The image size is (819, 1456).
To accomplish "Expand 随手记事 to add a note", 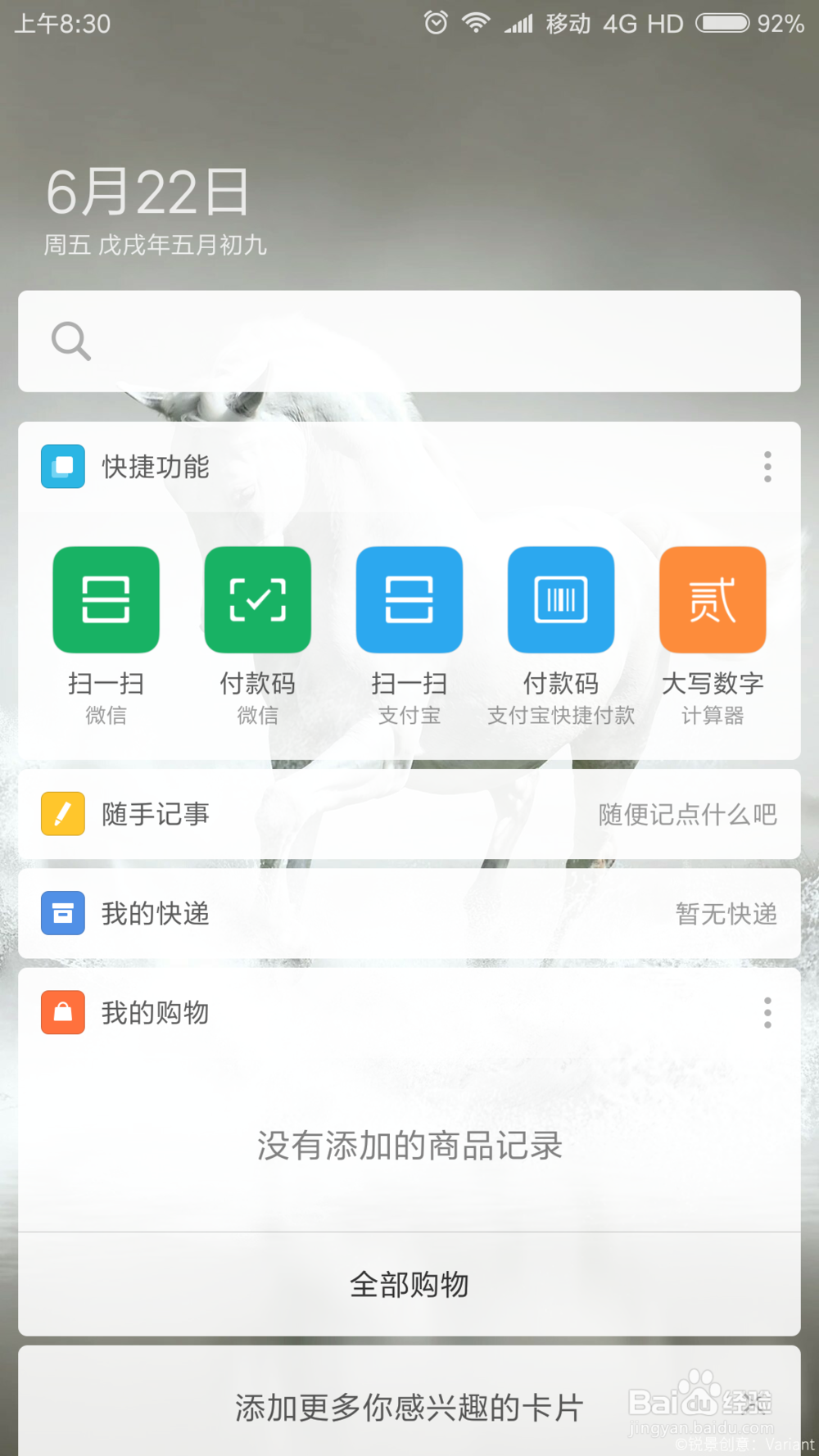I will [x=156, y=814].
